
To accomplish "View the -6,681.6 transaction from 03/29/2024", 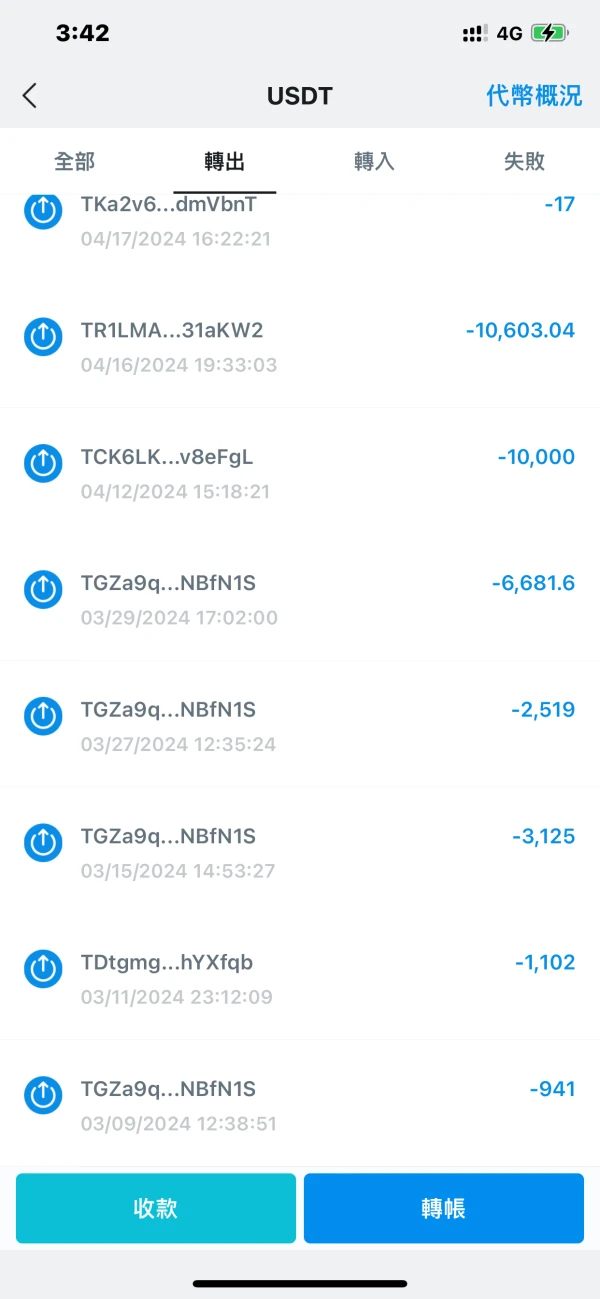I will coord(300,598).
